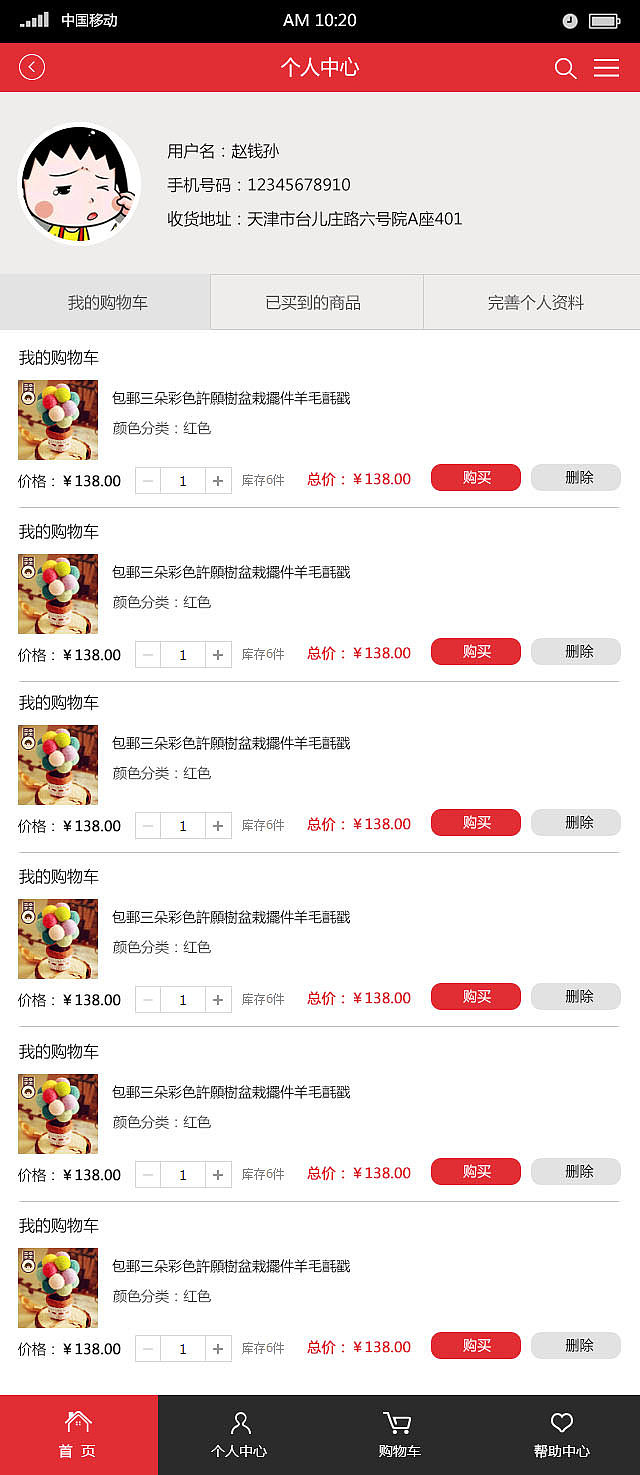640x1475 pixels.
Task: Open 购物车 in the bottom navigation
Action: [x=398, y=1434]
